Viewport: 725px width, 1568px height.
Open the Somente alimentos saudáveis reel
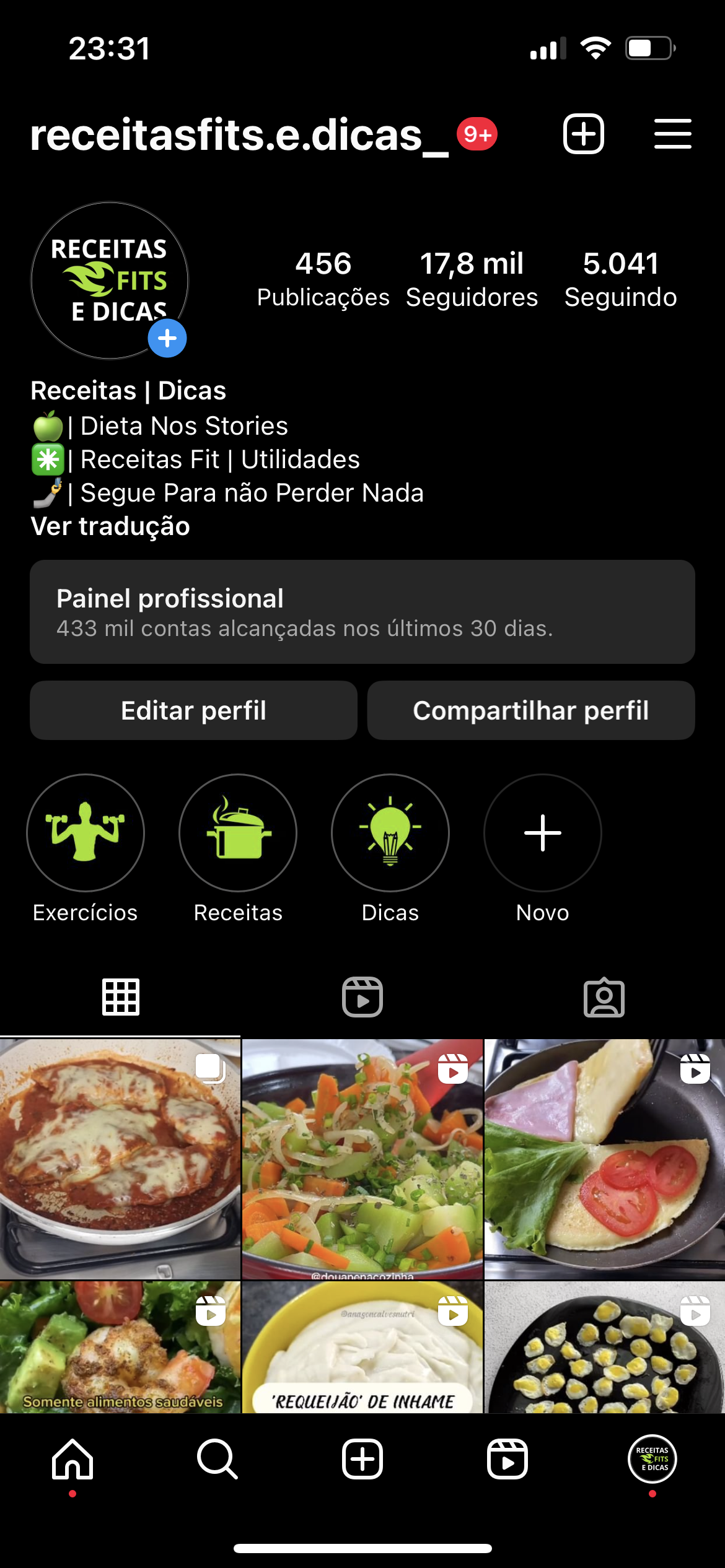pyautogui.click(x=120, y=1347)
